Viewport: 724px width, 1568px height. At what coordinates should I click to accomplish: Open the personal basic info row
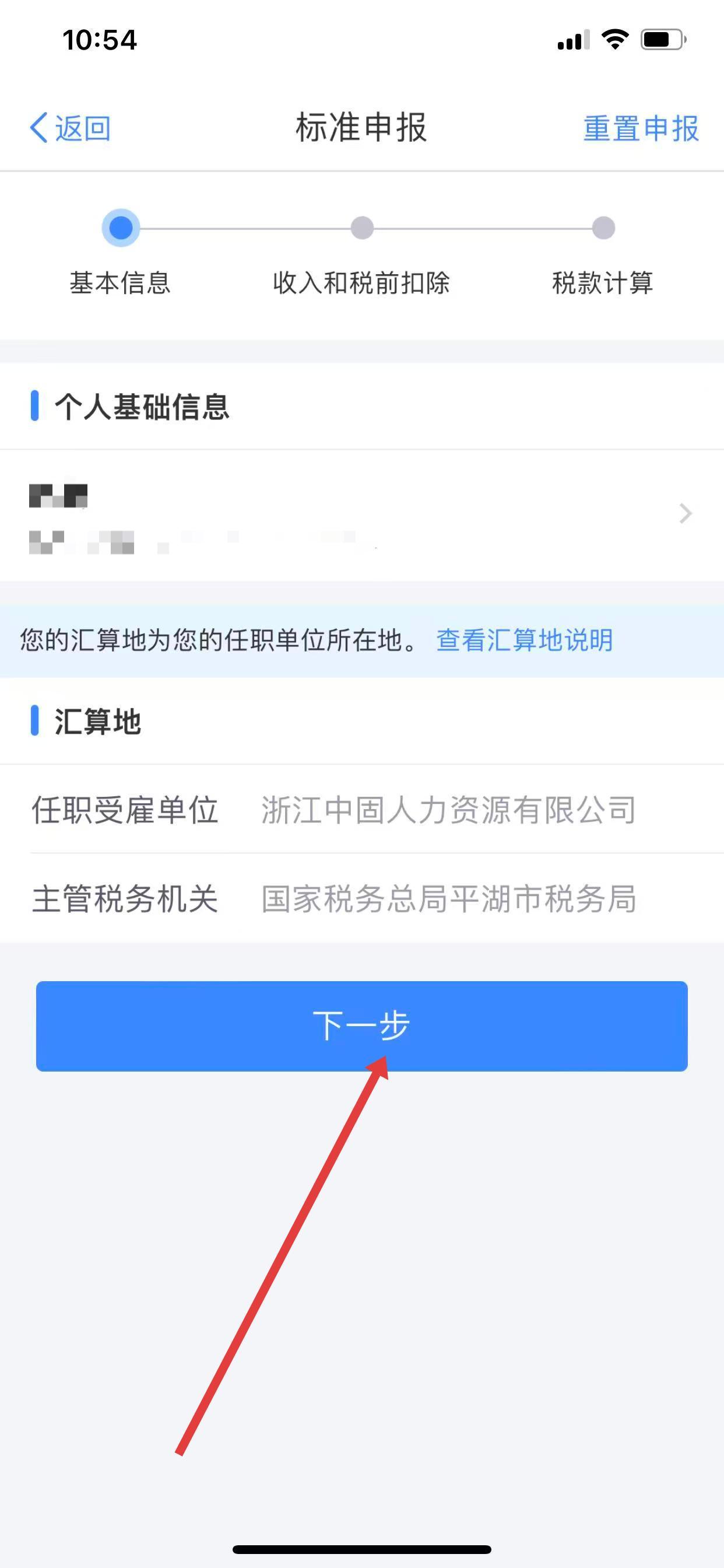[x=361, y=514]
